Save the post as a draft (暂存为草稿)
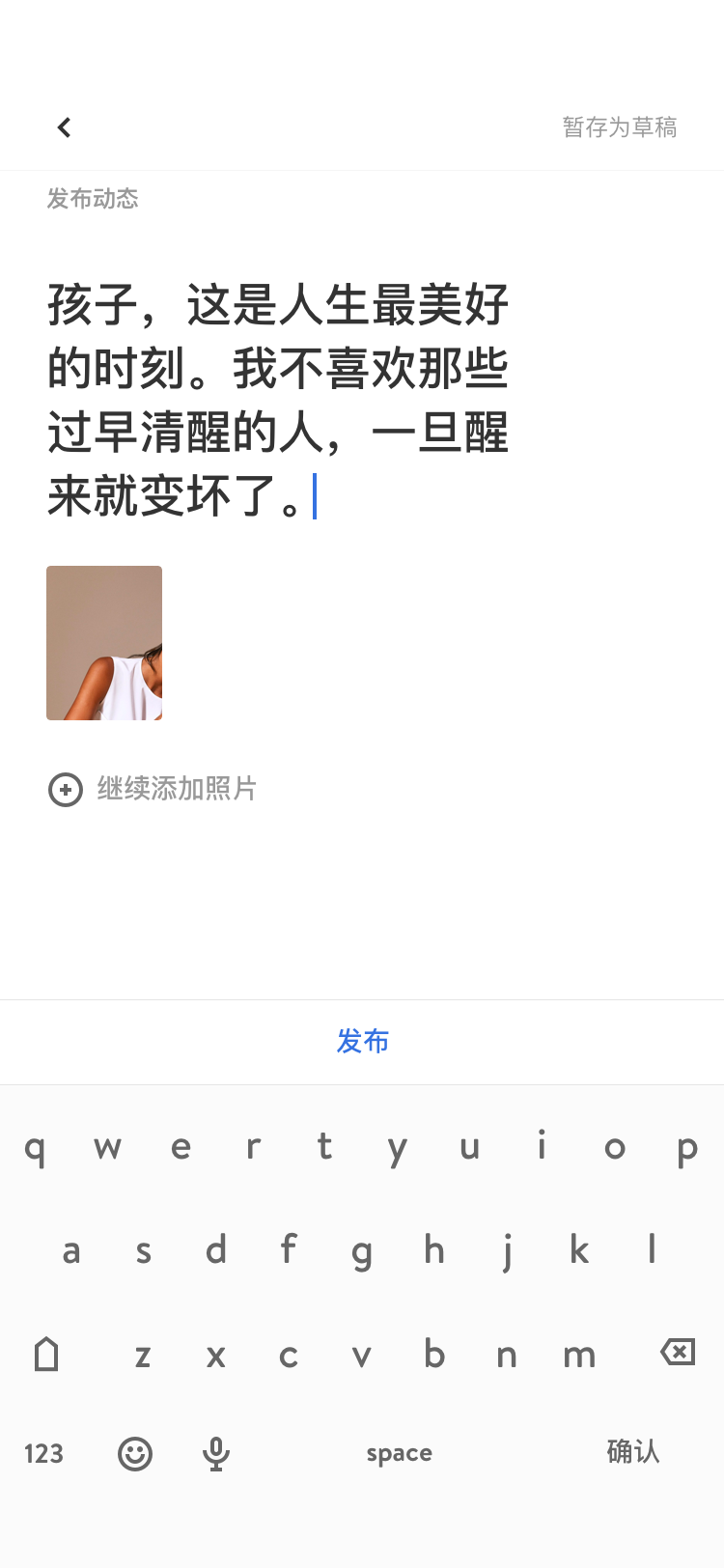 pyautogui.click(x=619, y=127)
